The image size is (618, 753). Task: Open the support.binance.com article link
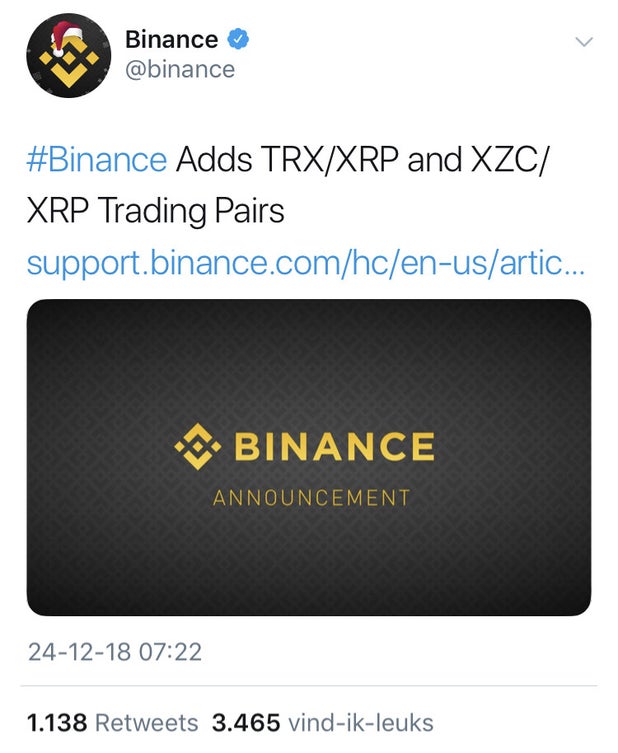(x=306, y=264)
